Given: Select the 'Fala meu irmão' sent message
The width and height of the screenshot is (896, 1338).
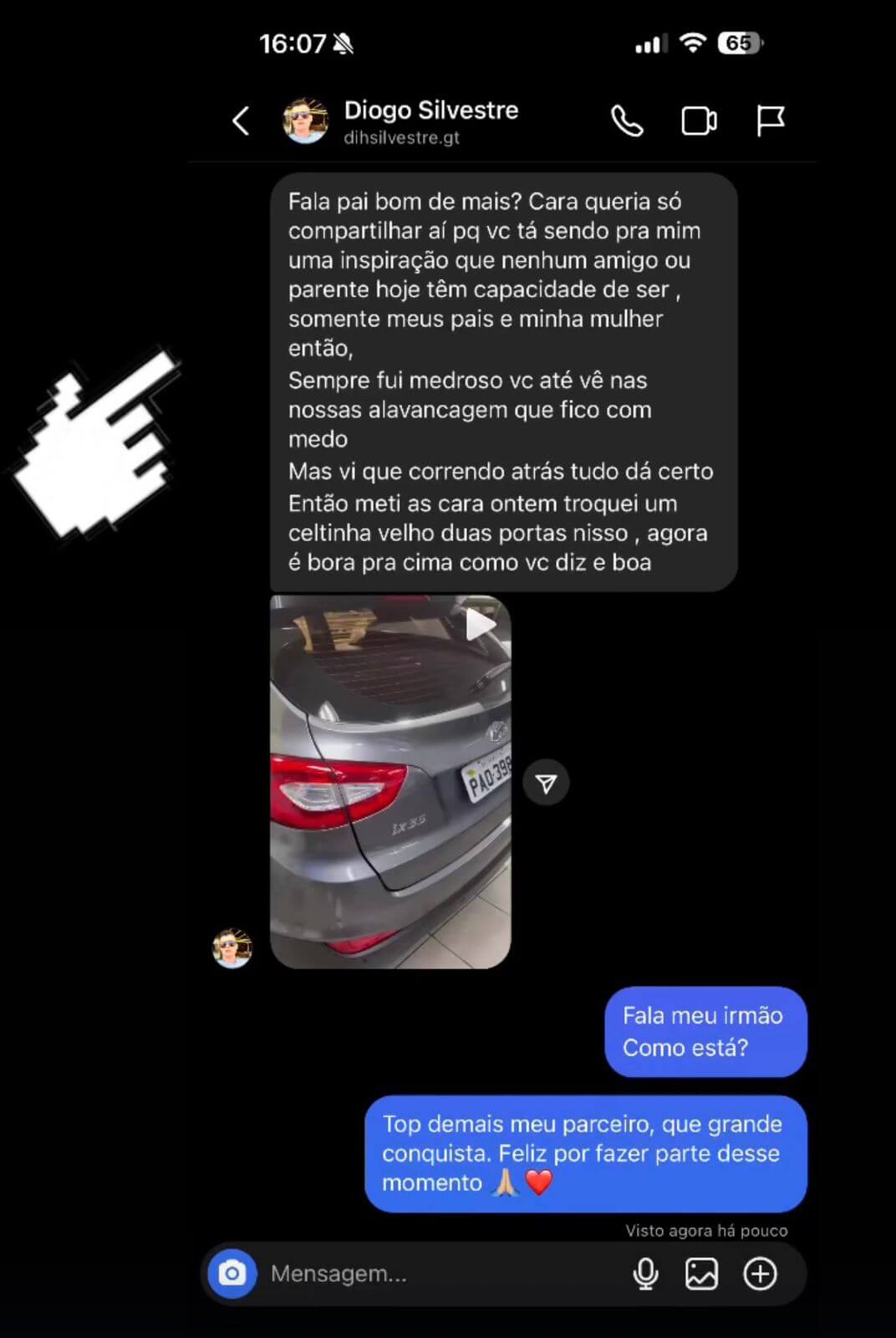Looking at the screenshot, I should coord(705,1031).
